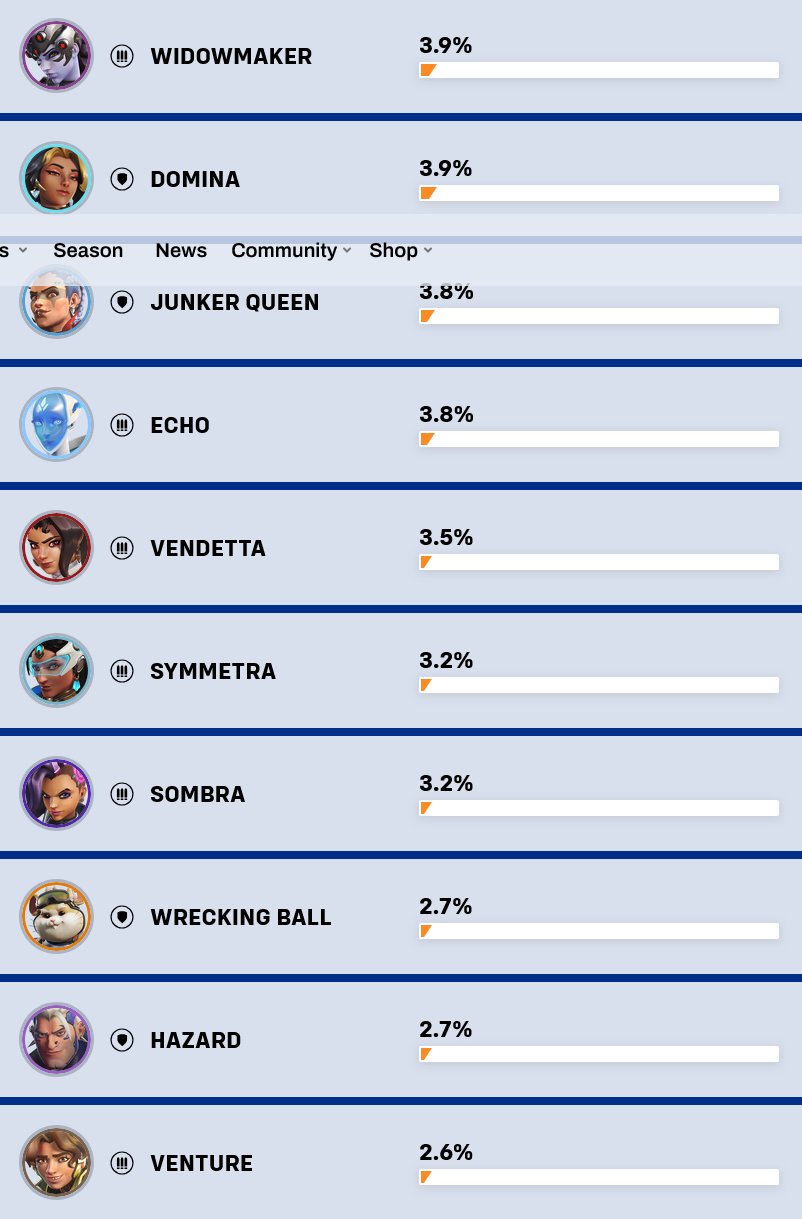802x1219 pixels.
Task: Open the Season page
Action: 88,250
